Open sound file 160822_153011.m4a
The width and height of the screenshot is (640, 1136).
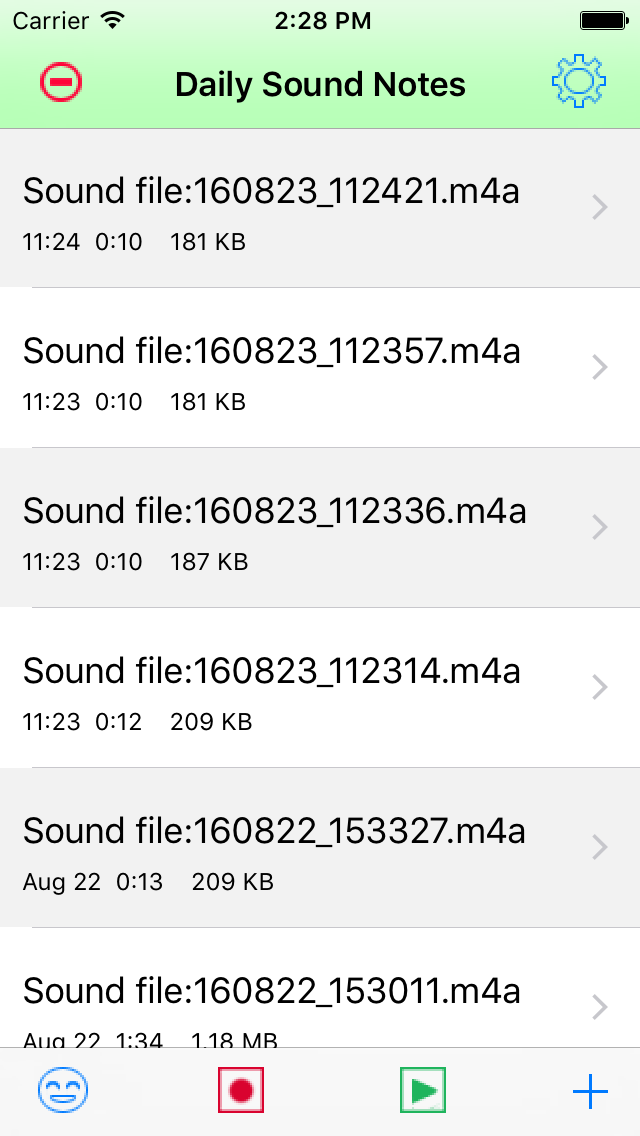(x=320, y=987)
